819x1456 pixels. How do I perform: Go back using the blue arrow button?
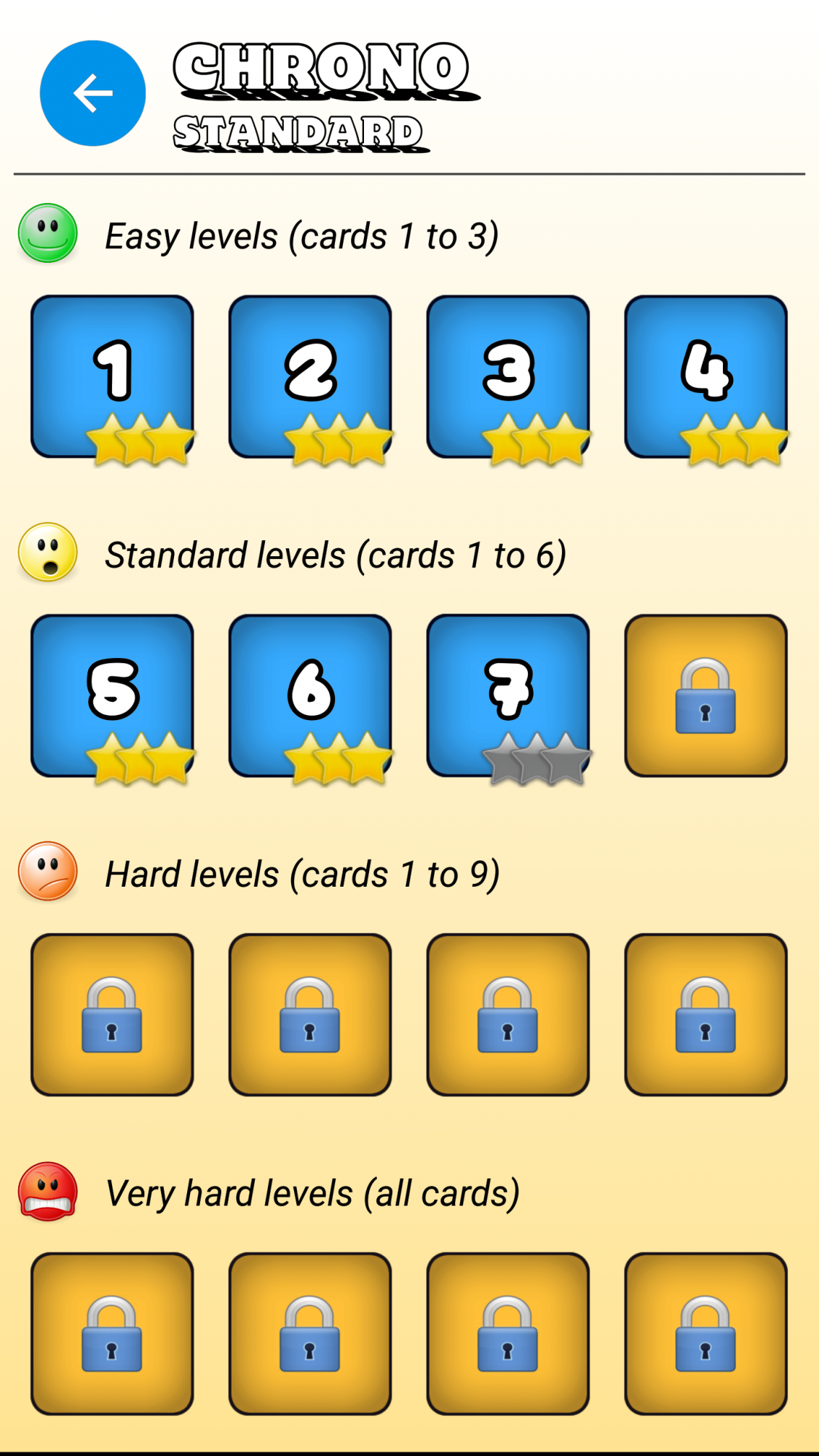[x=92, y=93]
